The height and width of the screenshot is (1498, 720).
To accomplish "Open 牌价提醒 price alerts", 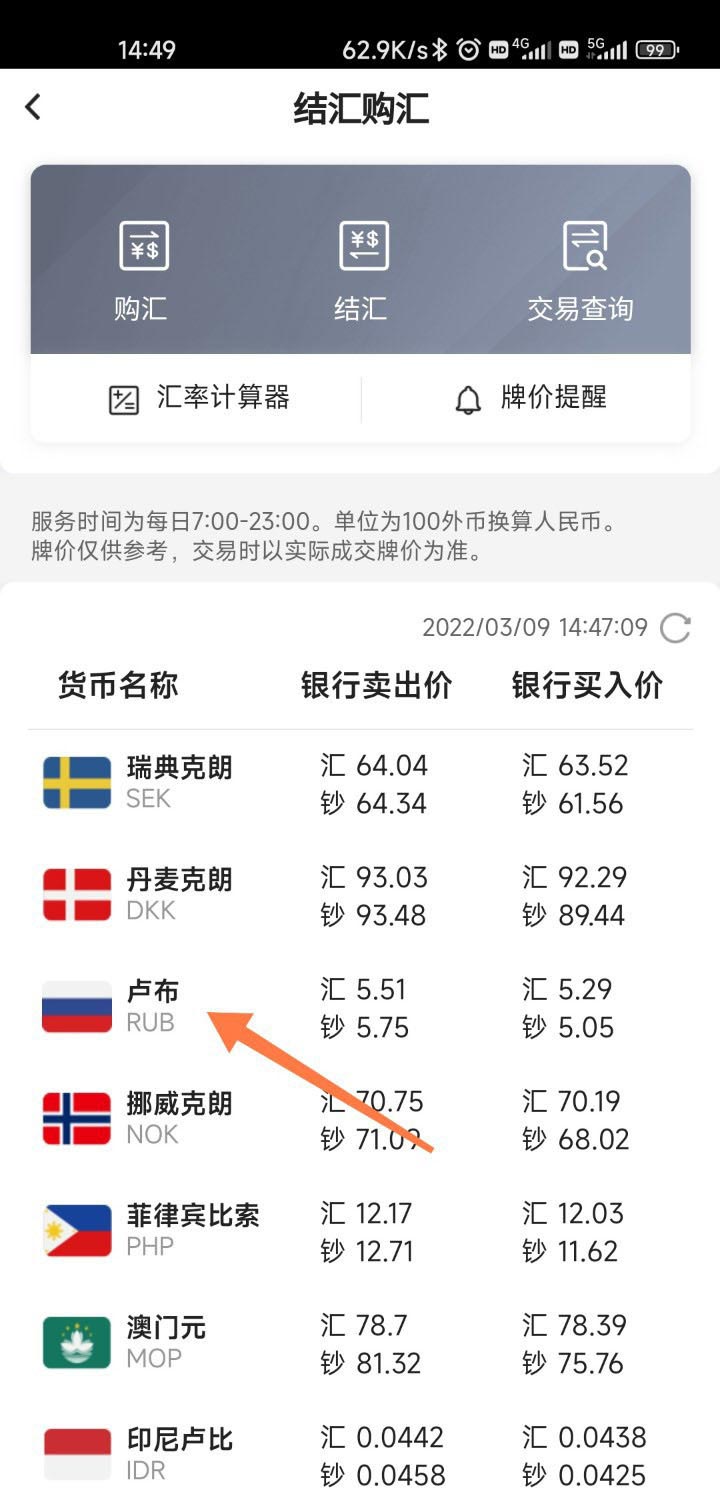I will point(530,398).
